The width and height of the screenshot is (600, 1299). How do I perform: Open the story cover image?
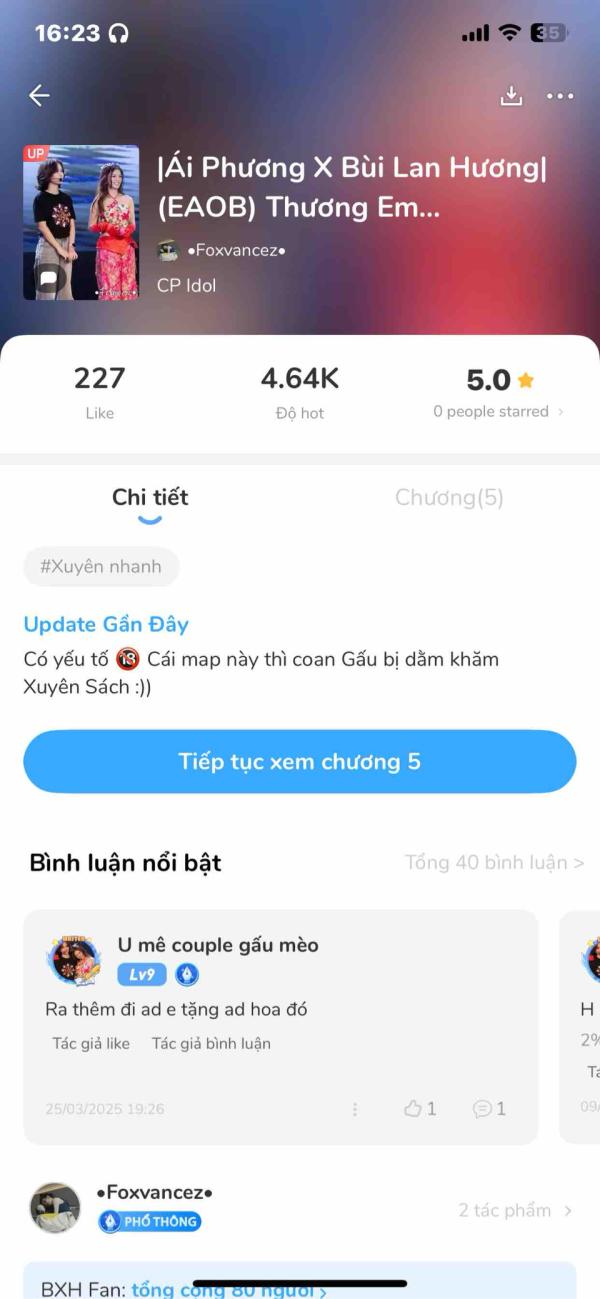pos(81,222)
